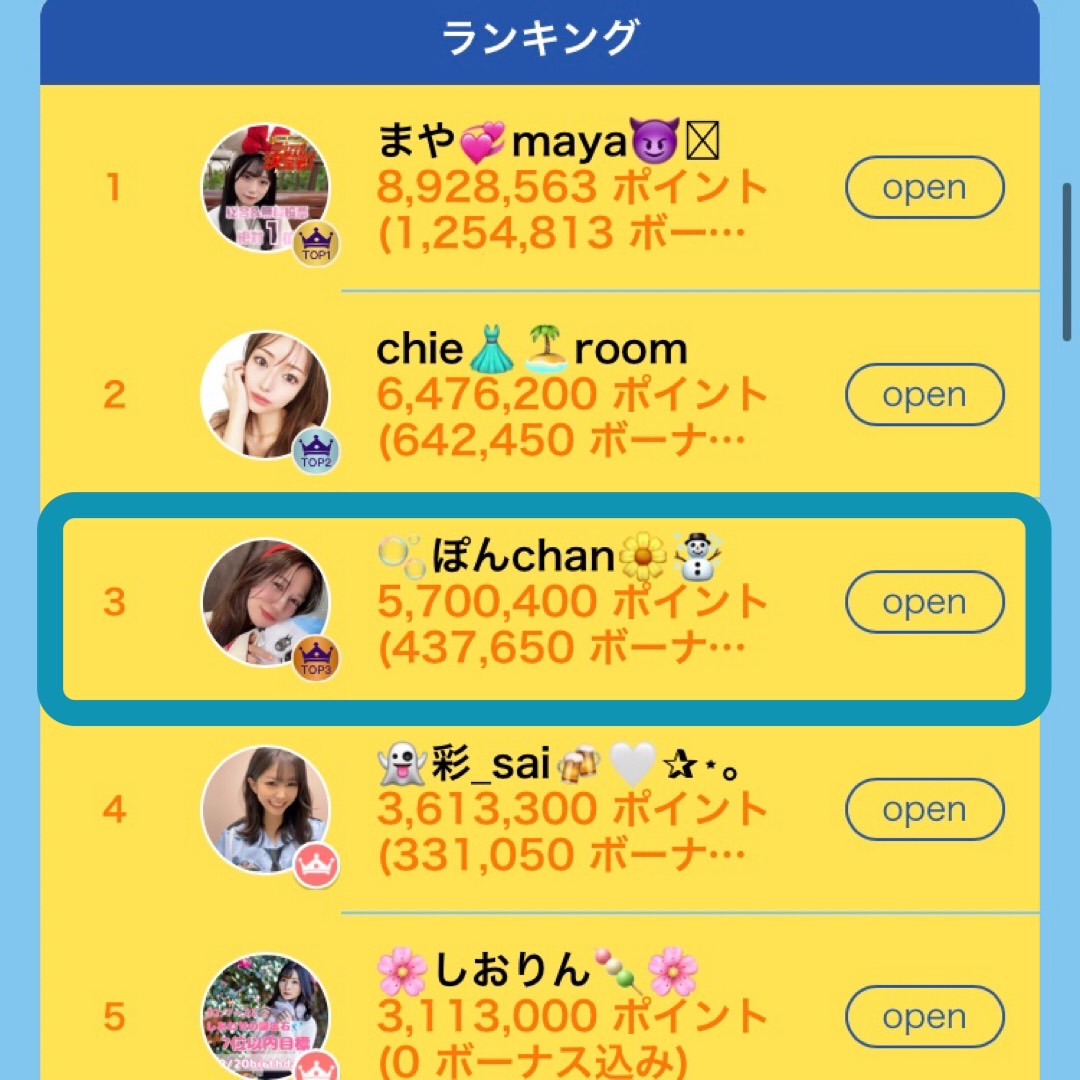Tap open button beside しおりん
The image size is (1080, 1080).
click(924, 1016)
